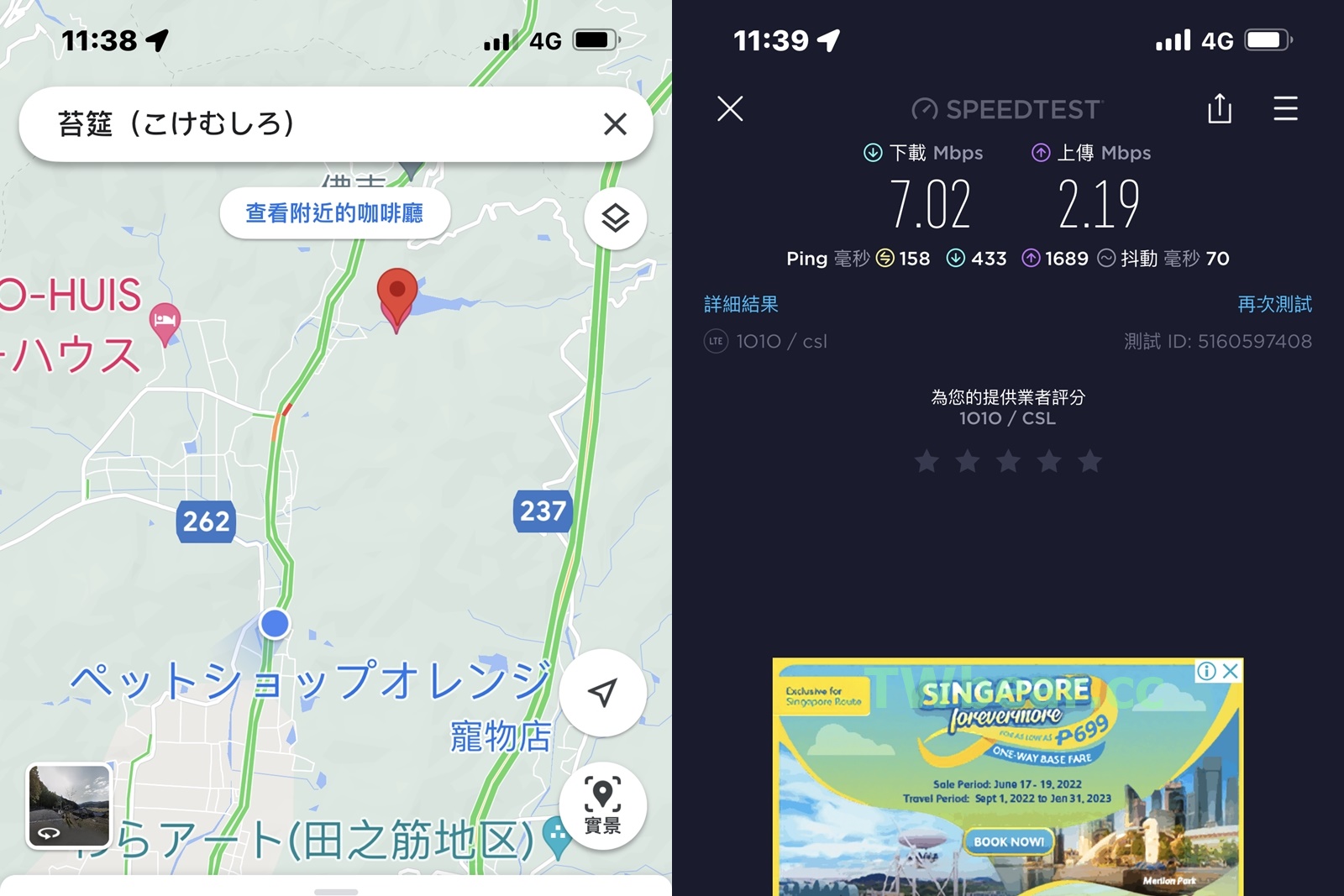This screenshot has height=896, width=1344.
Task: Dismiss the Singapore ad banner
Action: point(1231,670)
